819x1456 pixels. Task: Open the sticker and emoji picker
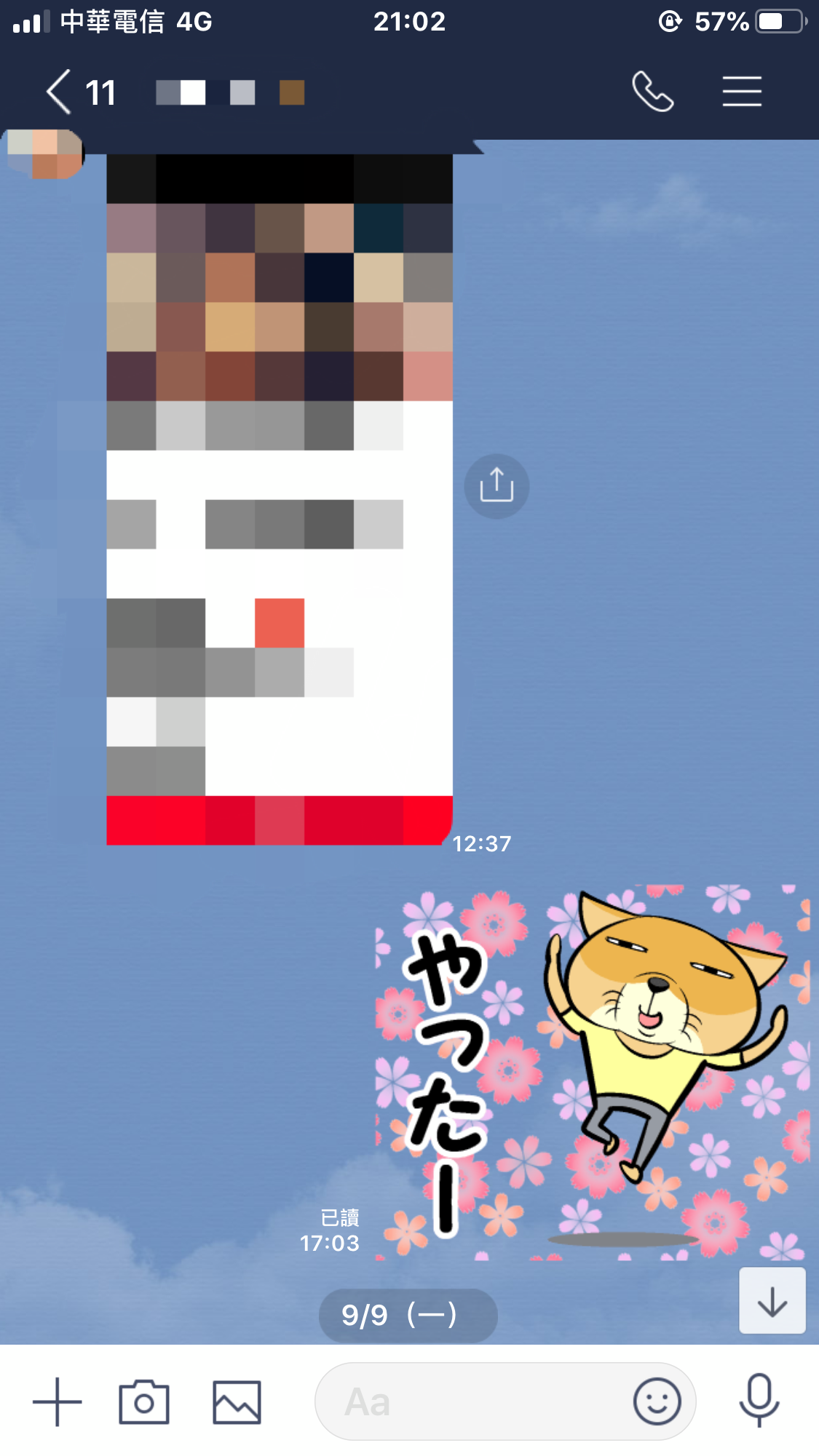point(657,1401)
